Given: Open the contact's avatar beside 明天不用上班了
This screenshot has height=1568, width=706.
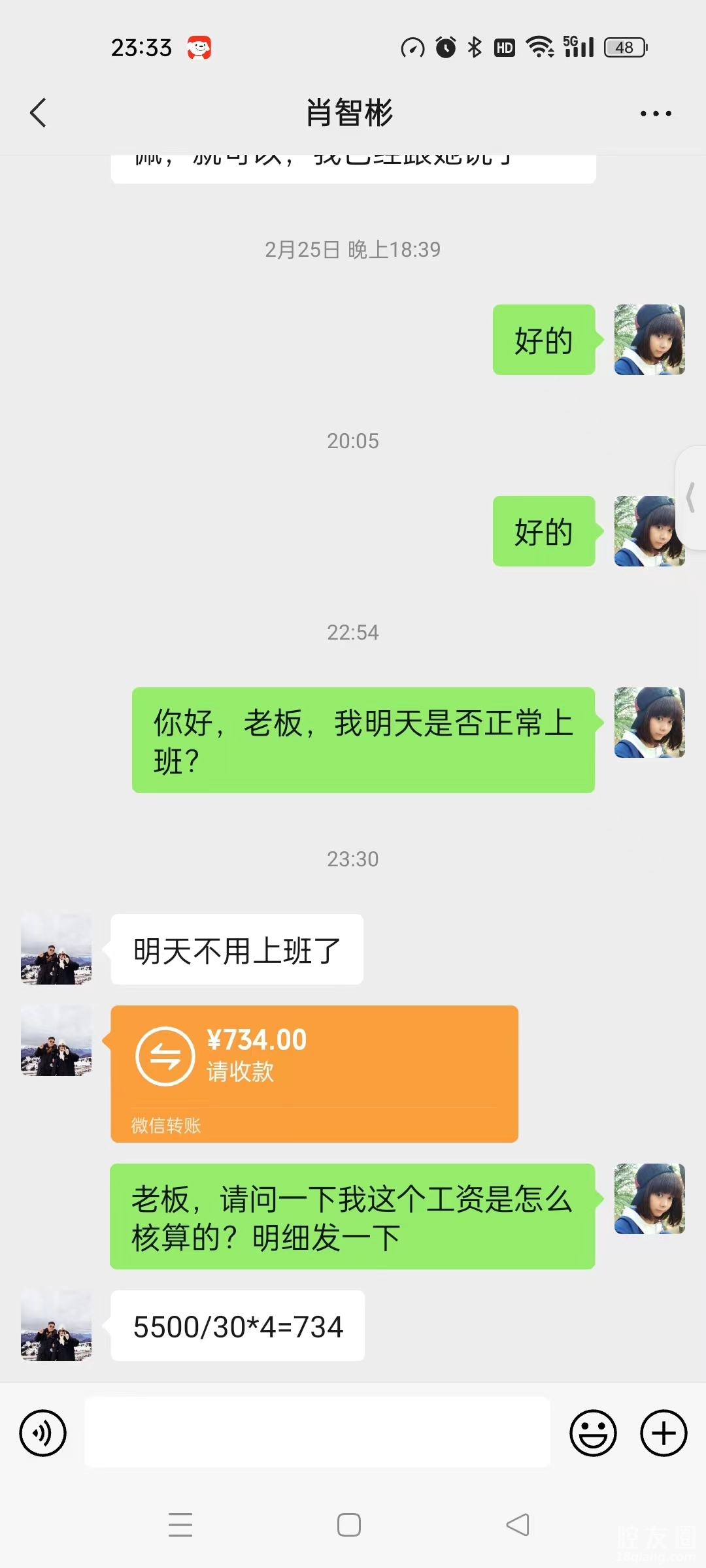Looking at the screenshot, I should 56,949.
